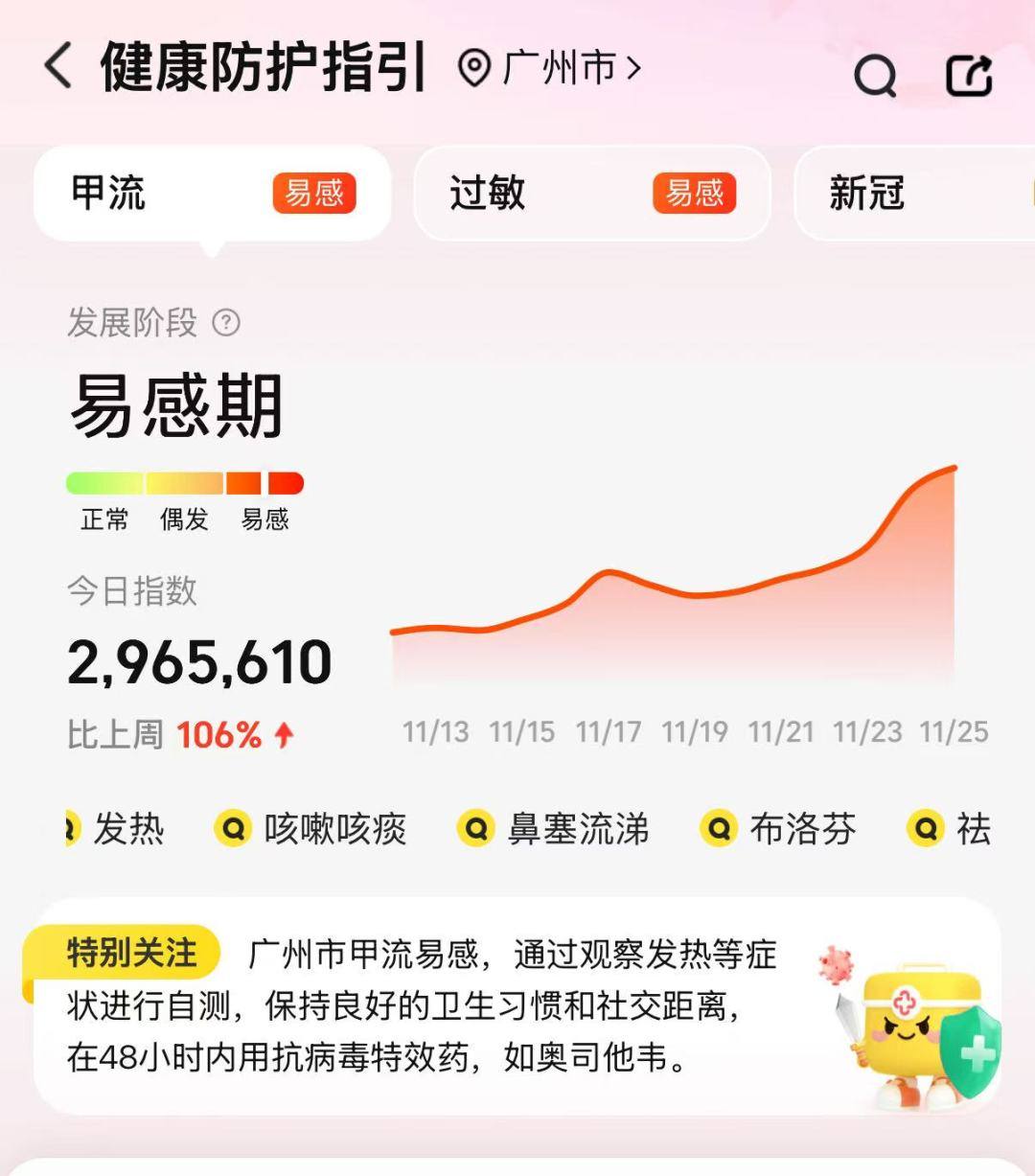Open the 发展阶段 help question mark
The height and width of the screenshot is (1176, 1035).
click(226, 322)
